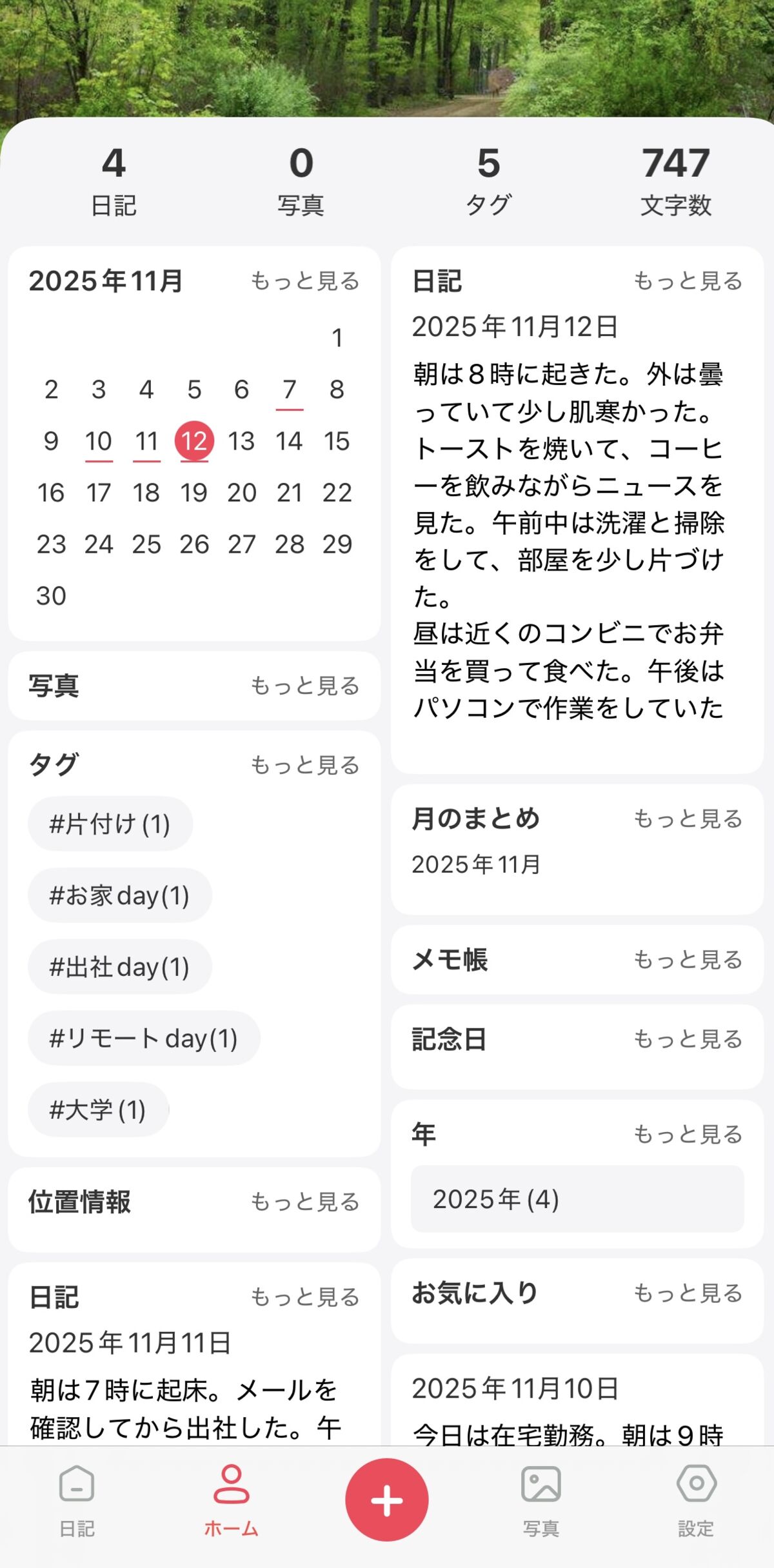Select the highlighted date 12 on the calendar
The width and height of the screenshot is (774, 1568).
(x=195, y=441)
